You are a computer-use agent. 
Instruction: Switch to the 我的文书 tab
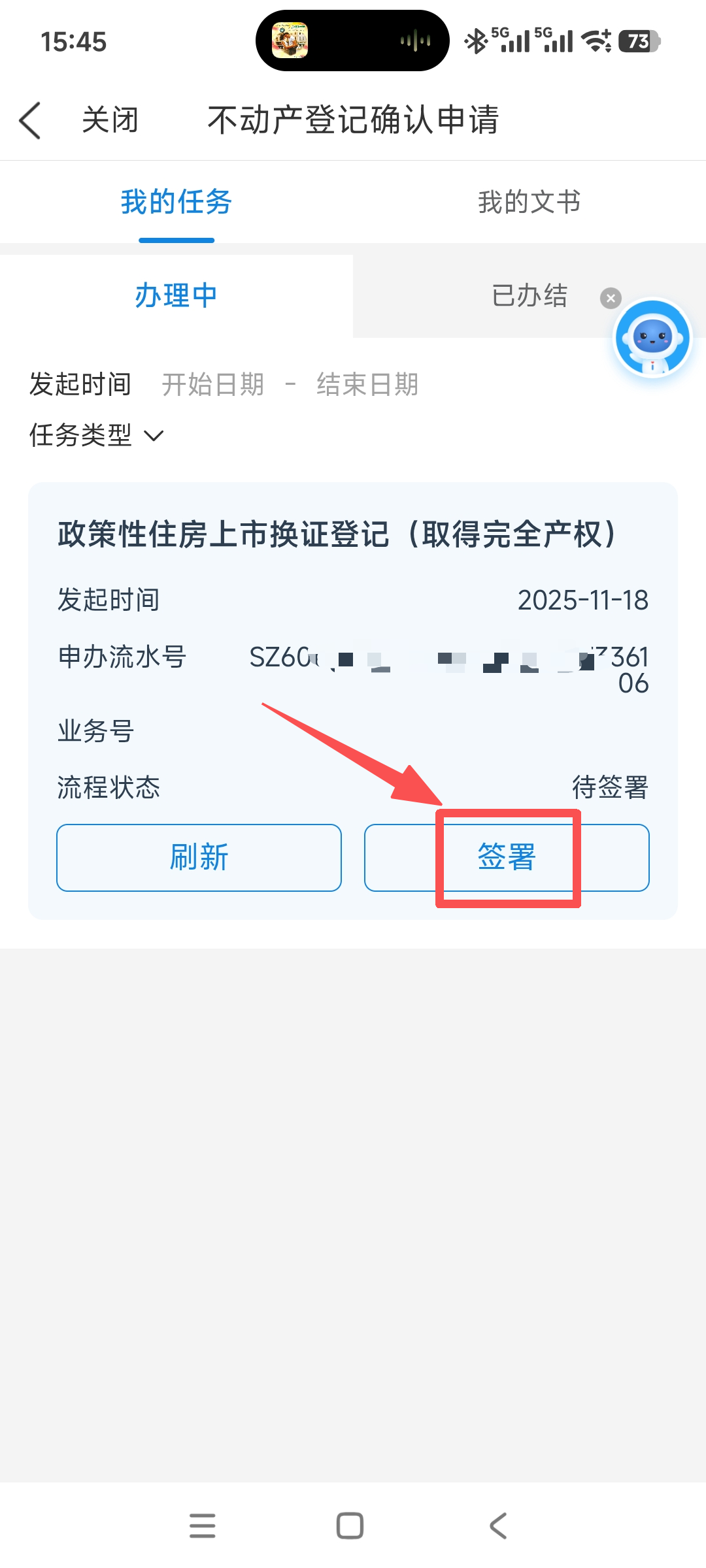pyautogui.click(x=529, y=202)
